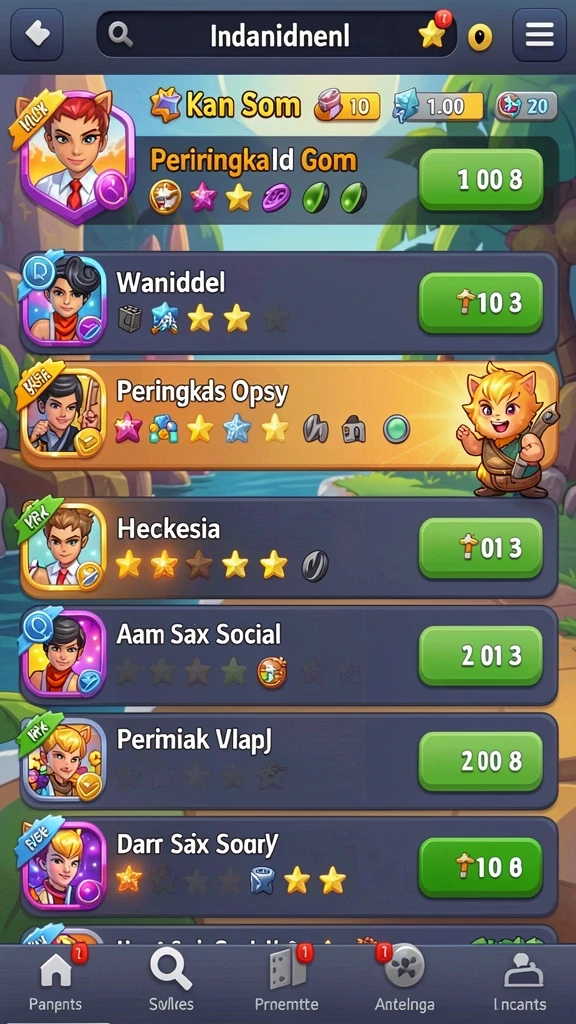Tap the green button for Permiak Vlapj
Viewport: 576px width, 1024px height.
[481, 761]
